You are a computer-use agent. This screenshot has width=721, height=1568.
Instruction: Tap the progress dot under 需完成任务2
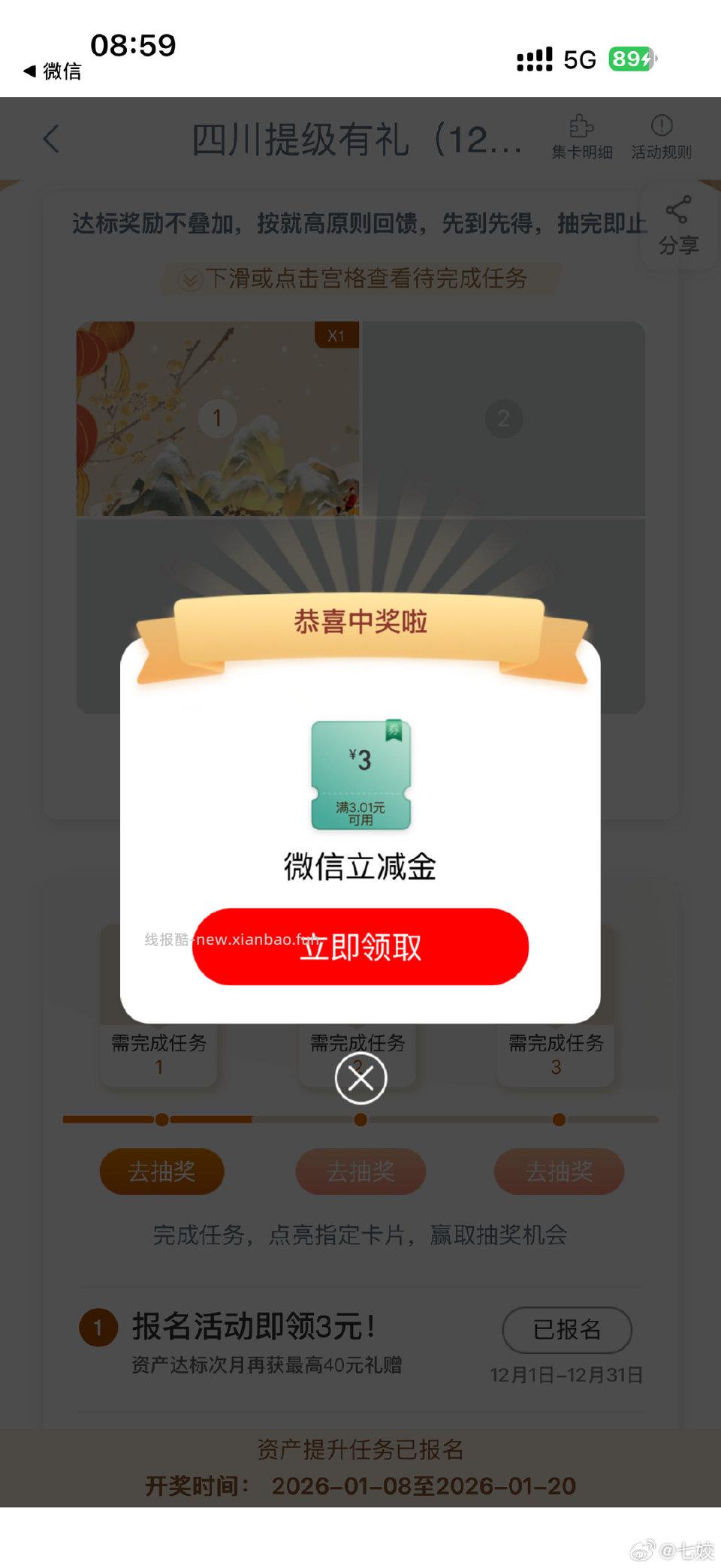pos(360,1119)
